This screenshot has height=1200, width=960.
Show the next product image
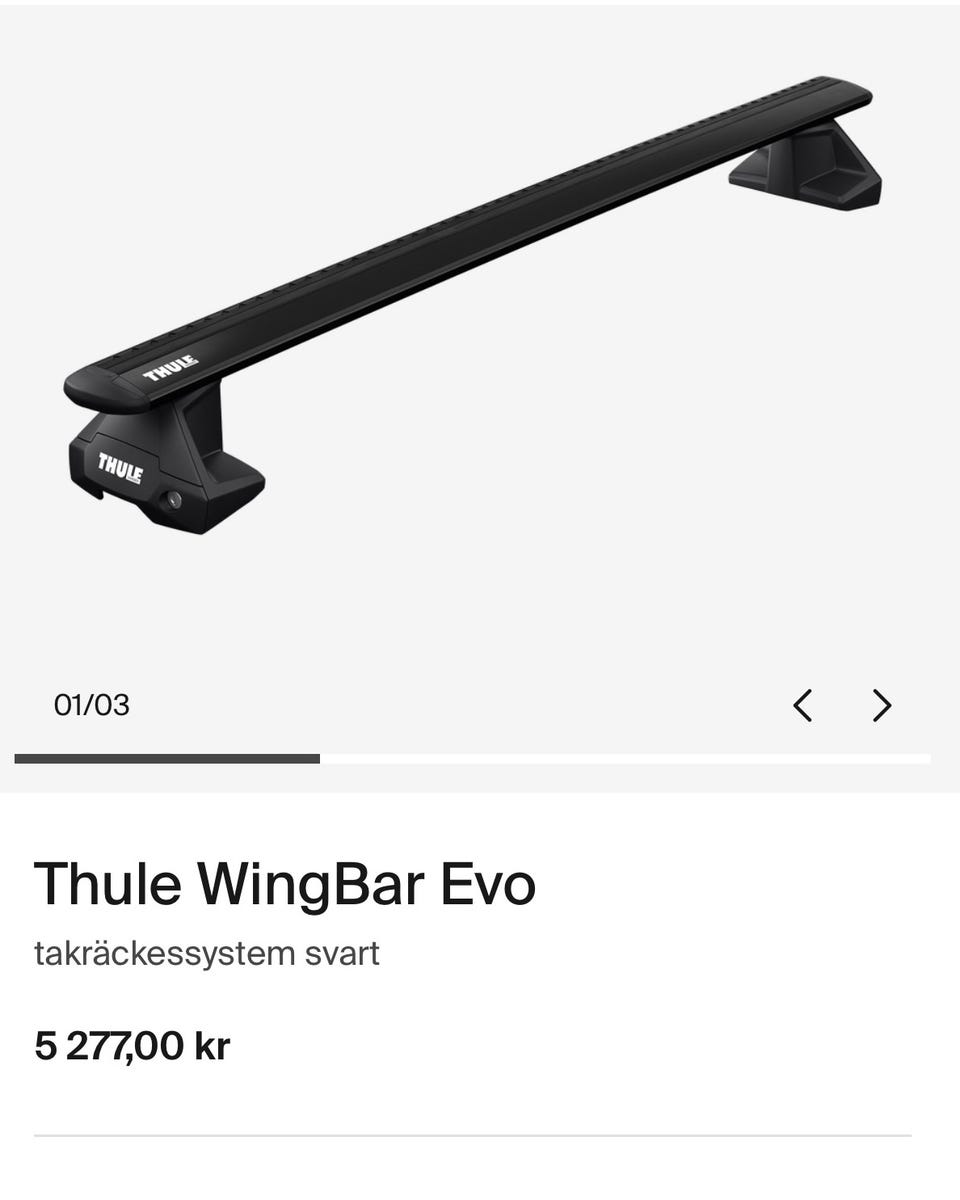(x=881, y=706)
